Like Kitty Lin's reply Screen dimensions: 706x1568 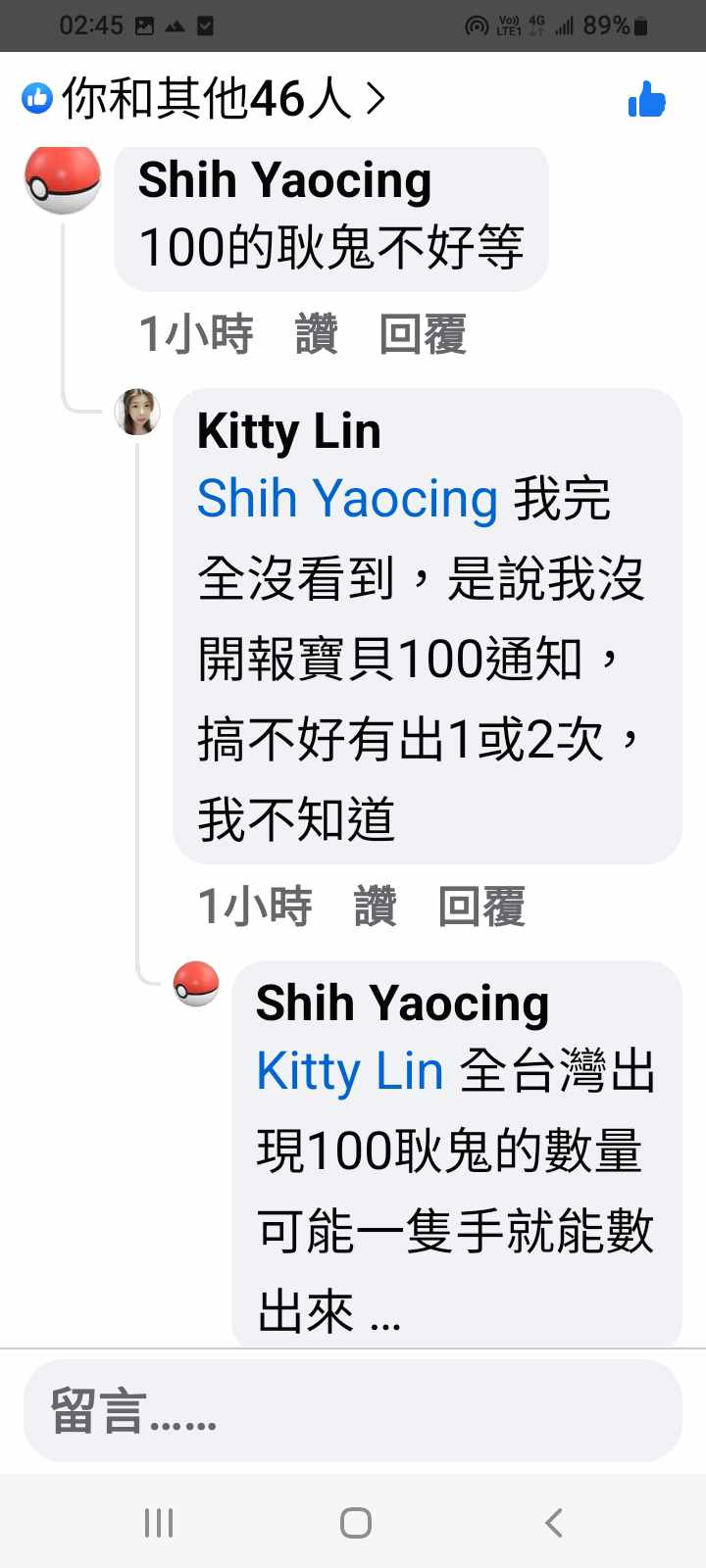point(375,906)
